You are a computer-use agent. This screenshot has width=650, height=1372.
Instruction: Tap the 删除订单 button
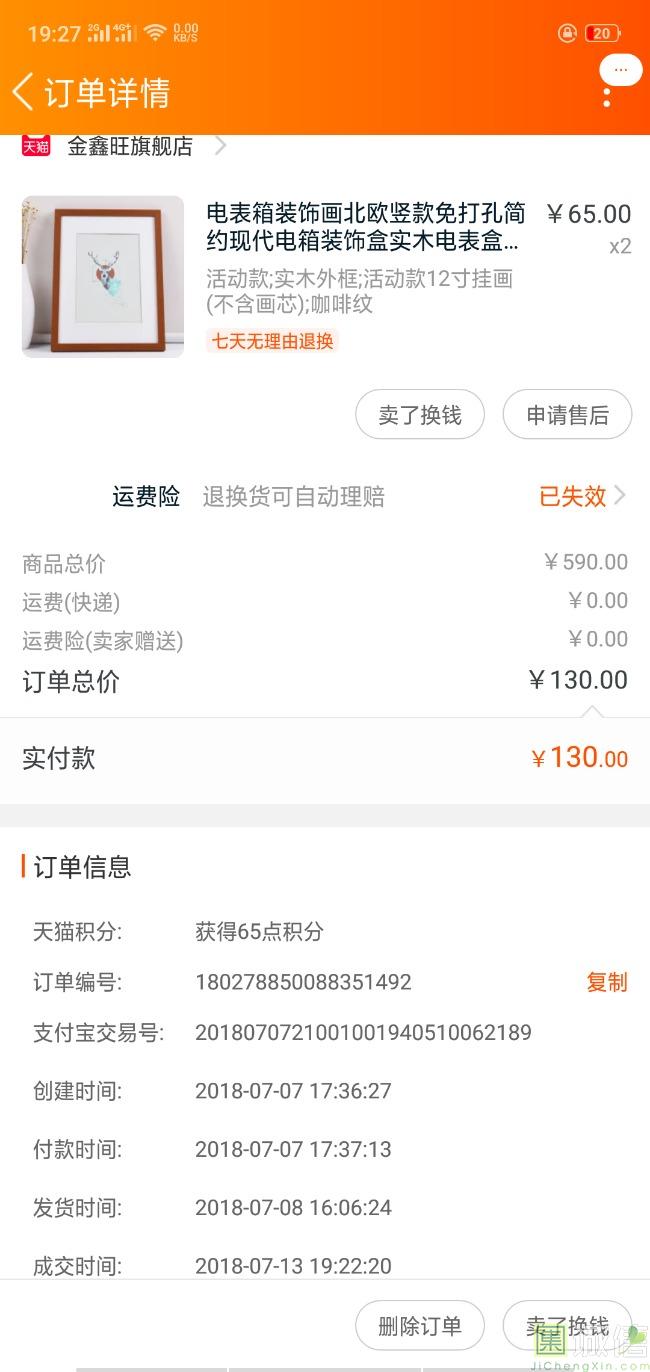point(420,1326)
